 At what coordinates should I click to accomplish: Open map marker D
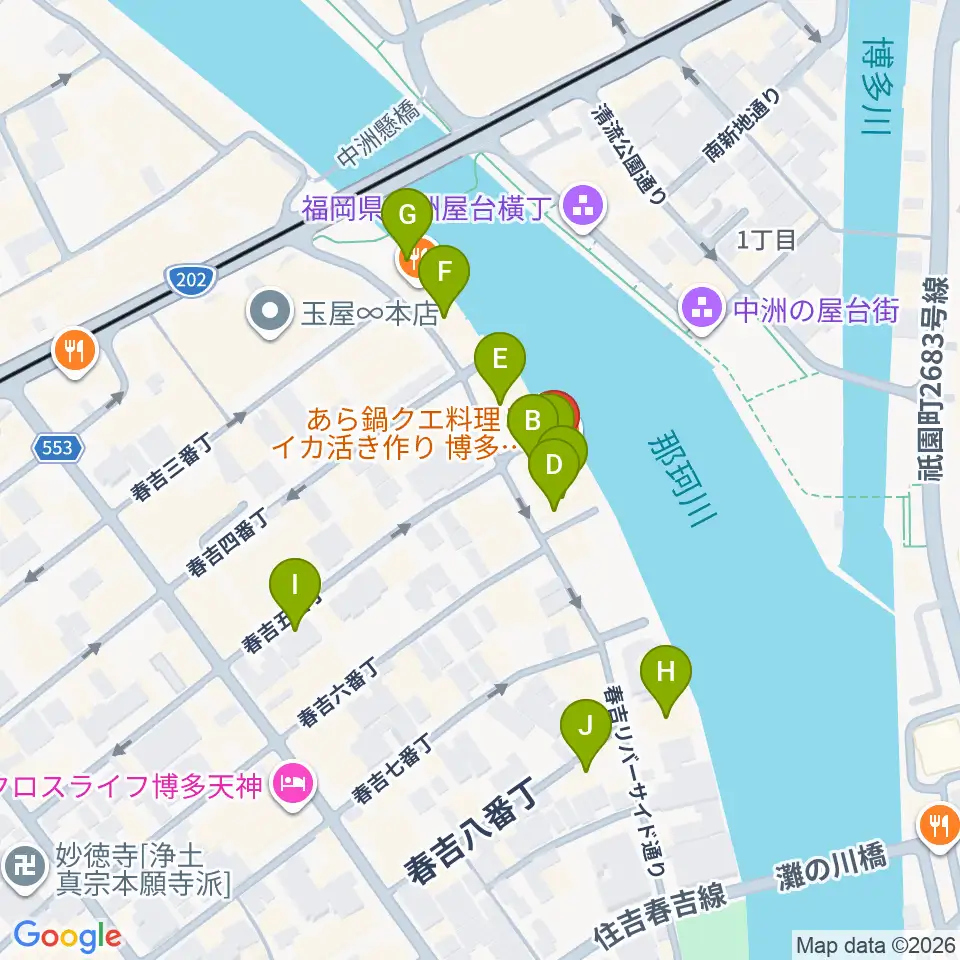(x=553, y=467)
